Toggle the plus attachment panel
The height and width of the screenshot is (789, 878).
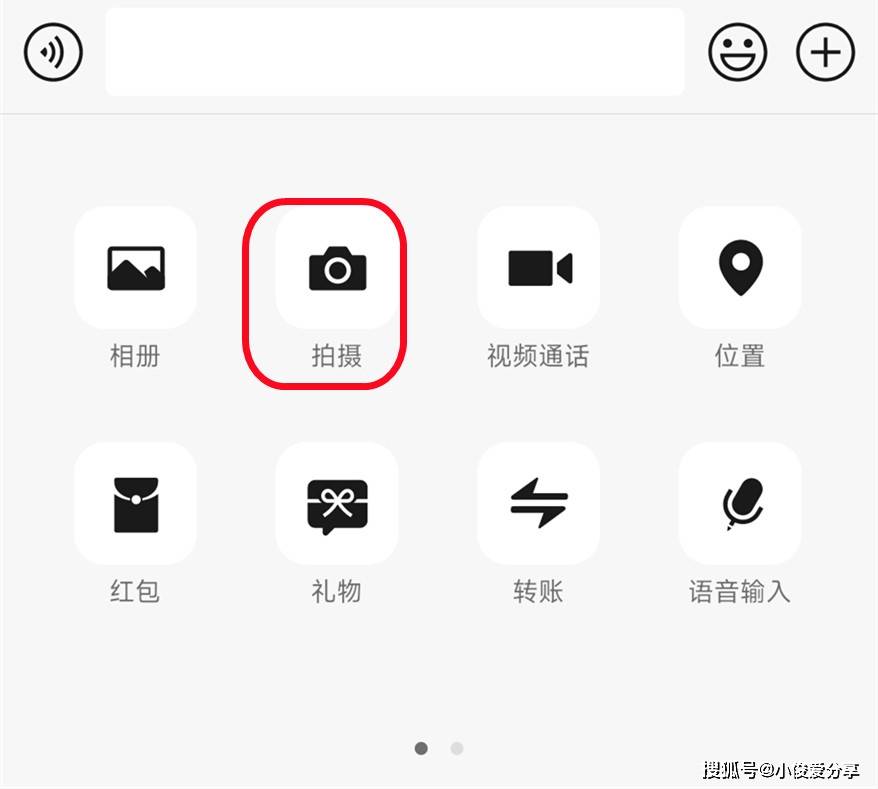pyautogui.click(x=825, y=52)
